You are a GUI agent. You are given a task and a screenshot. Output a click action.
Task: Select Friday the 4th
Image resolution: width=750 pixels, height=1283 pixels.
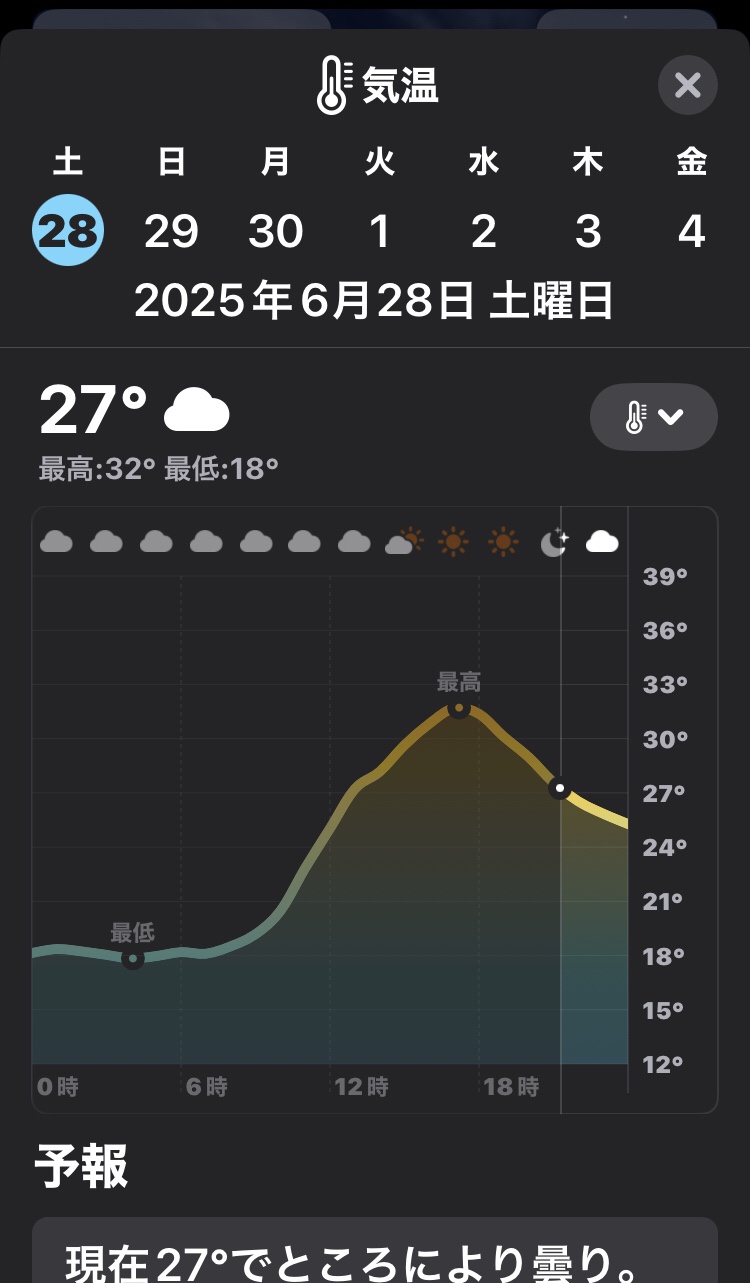pyautogui.click(x=691, y=231)
